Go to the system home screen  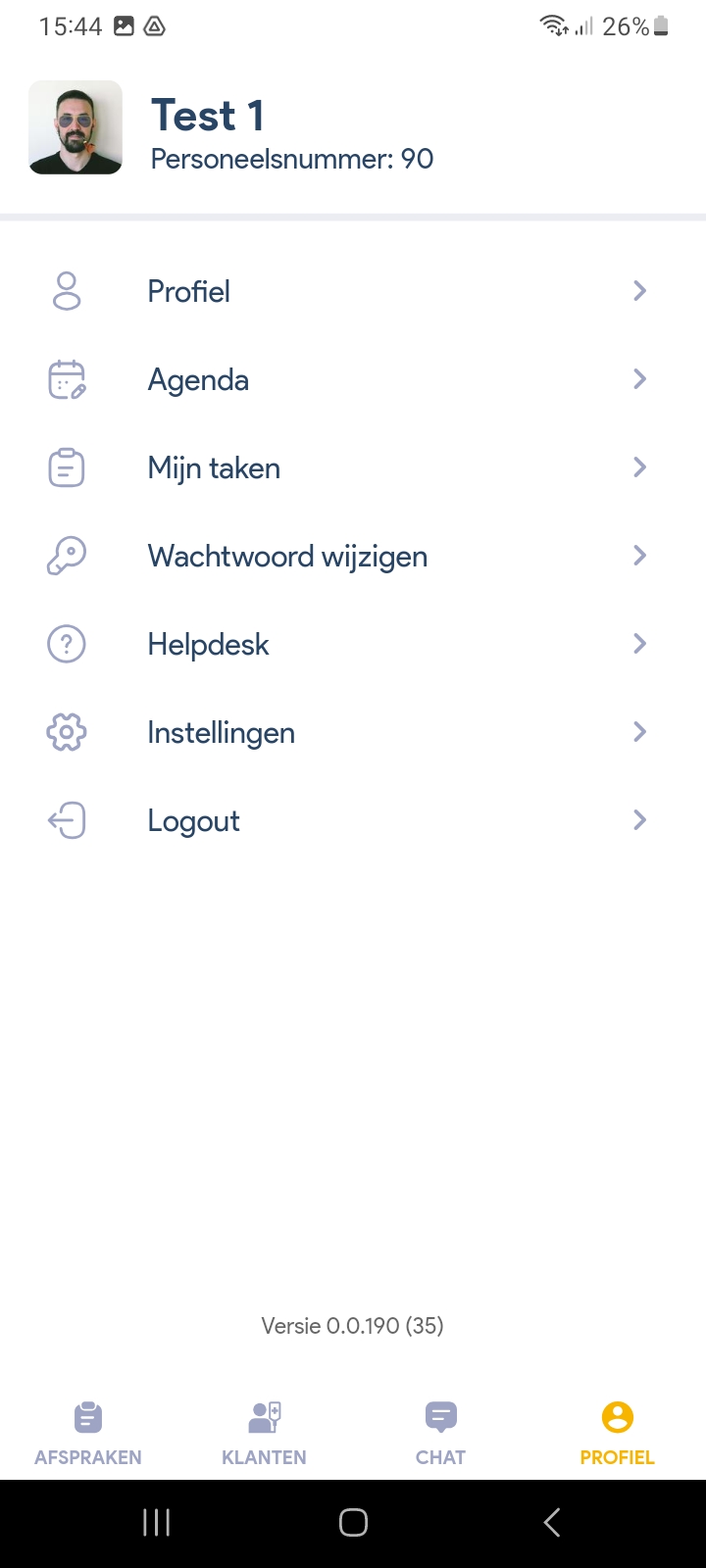tap(353, 1522)
